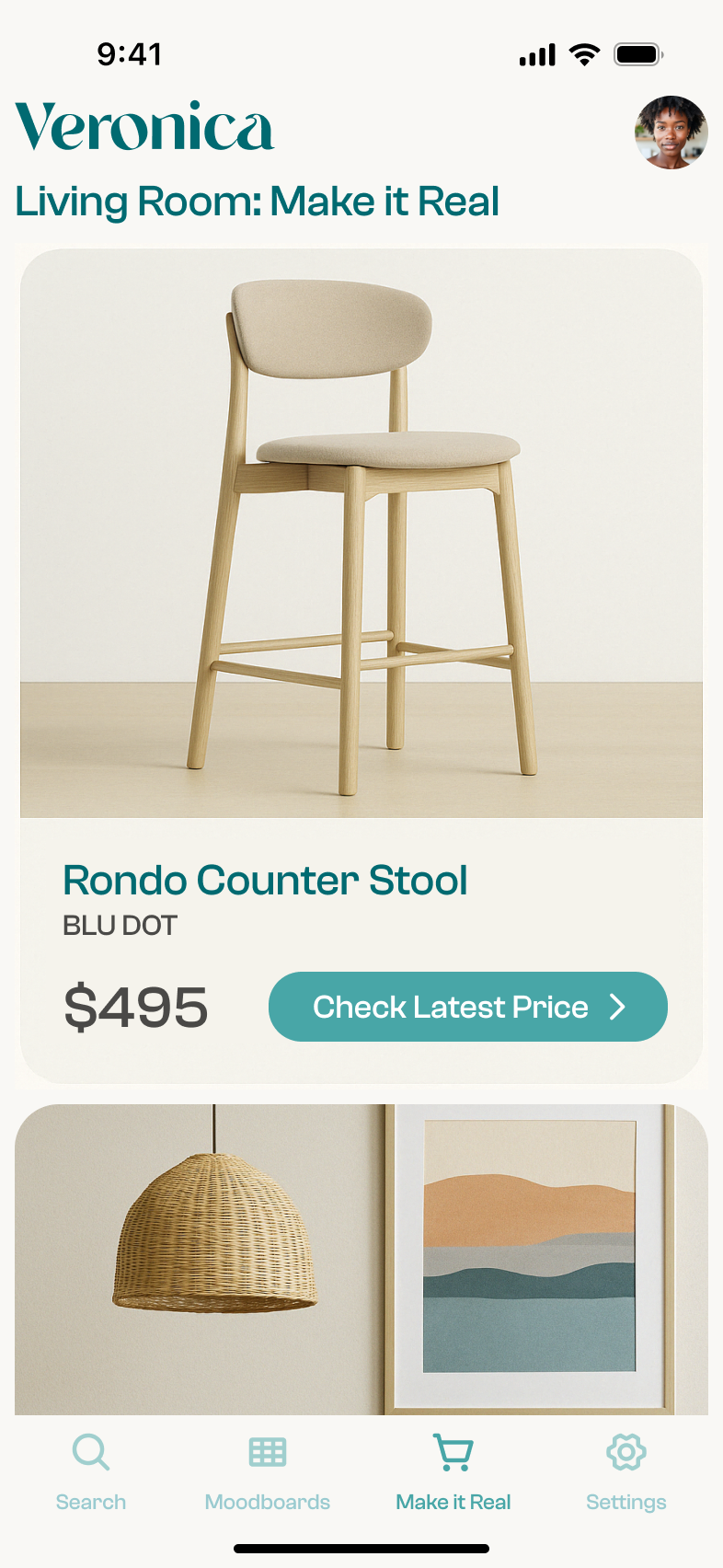The width and height of the screenshot is (723, 1568).
Task: Open the profile avatar photo
Action: (x=671, y=133)
